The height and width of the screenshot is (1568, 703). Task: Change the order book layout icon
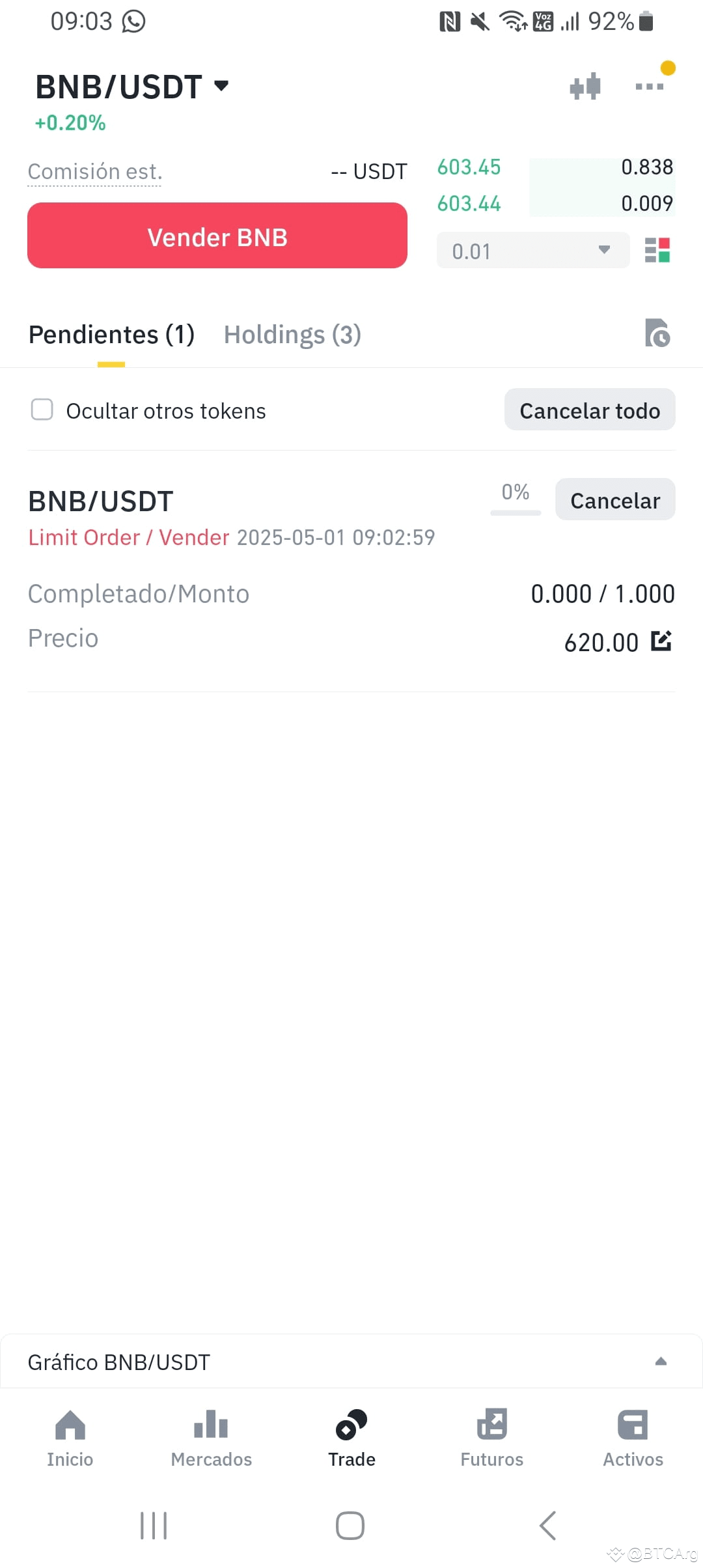(657, 251)
